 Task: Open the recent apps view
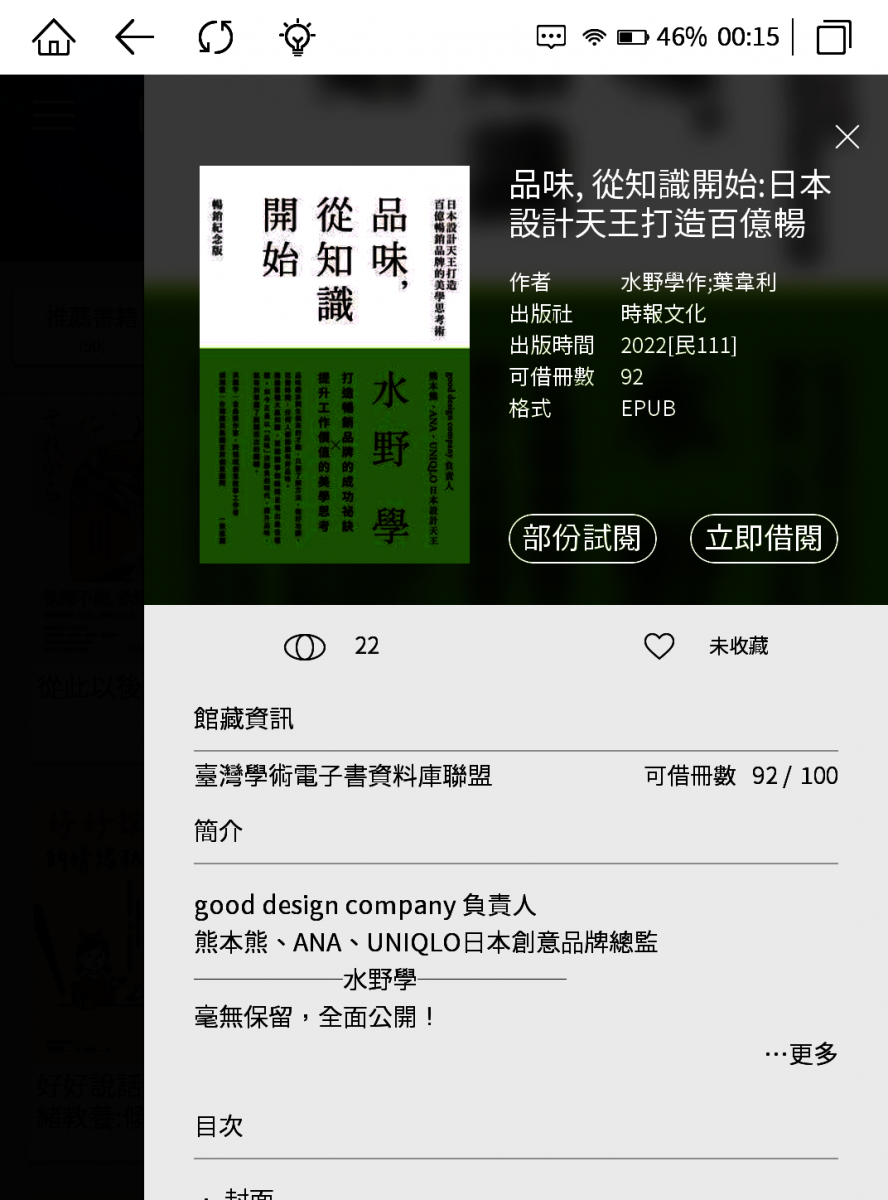tap(832, 38)
